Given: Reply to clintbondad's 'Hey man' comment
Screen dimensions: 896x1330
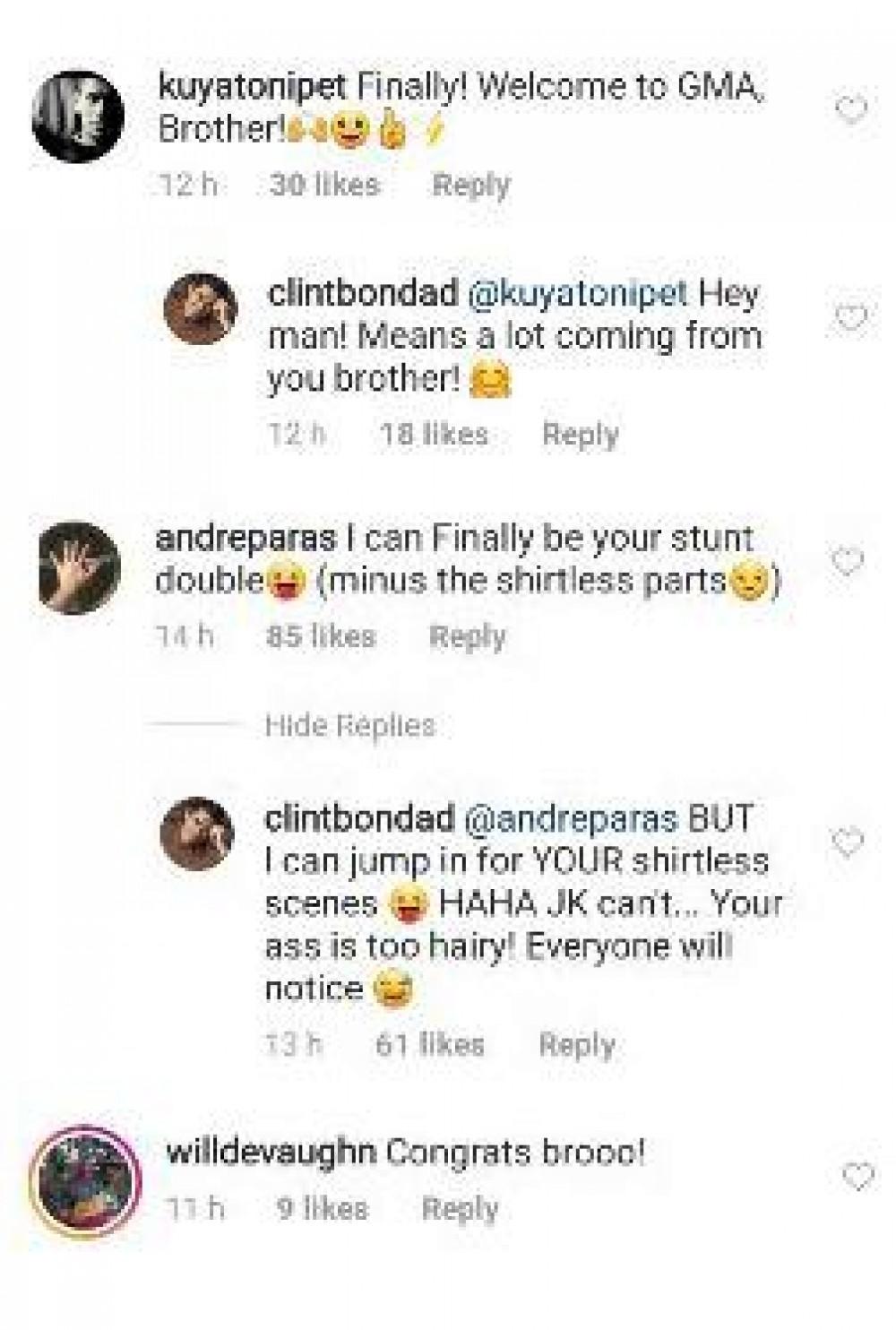Looking at the screenshot, I should (581, 435).
